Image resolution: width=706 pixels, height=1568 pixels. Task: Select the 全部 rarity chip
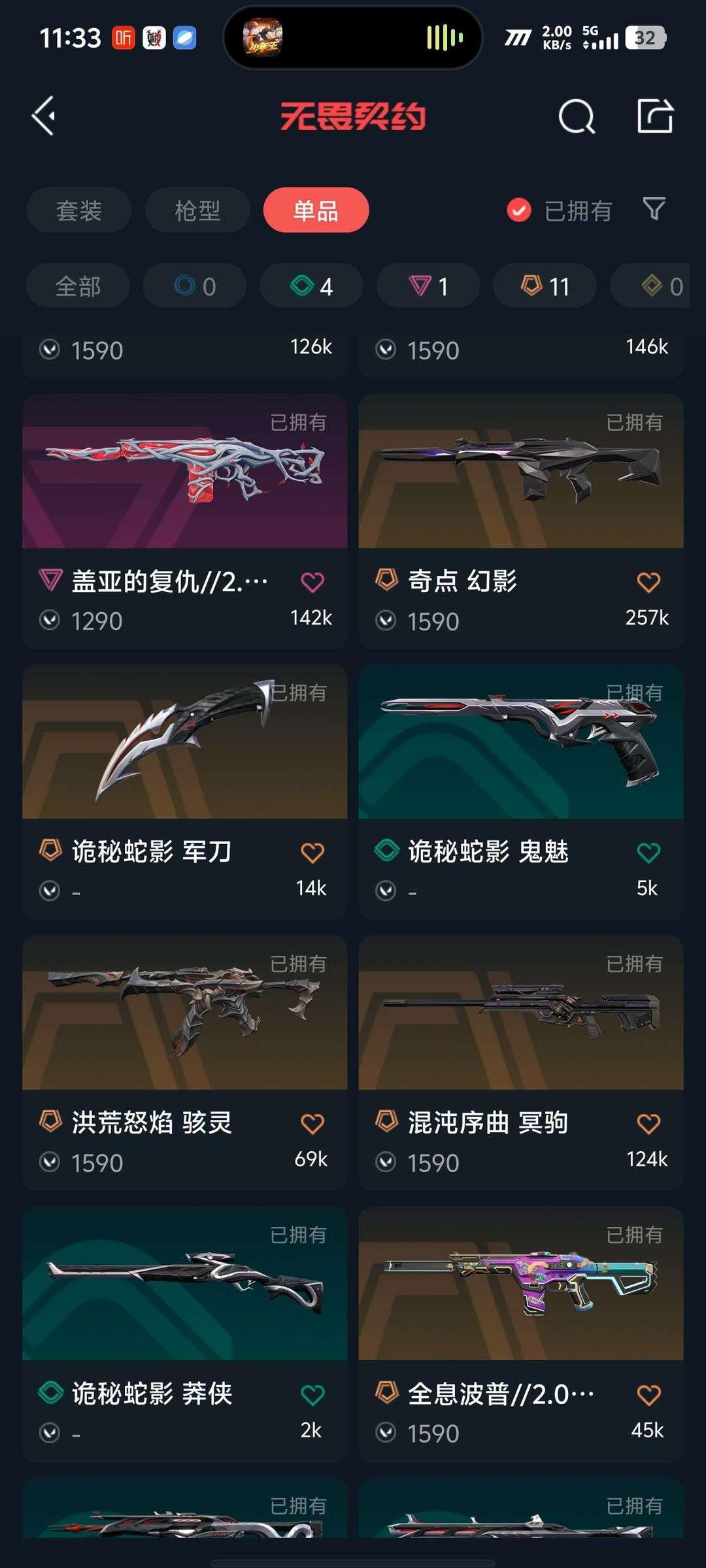pos(78,286)
